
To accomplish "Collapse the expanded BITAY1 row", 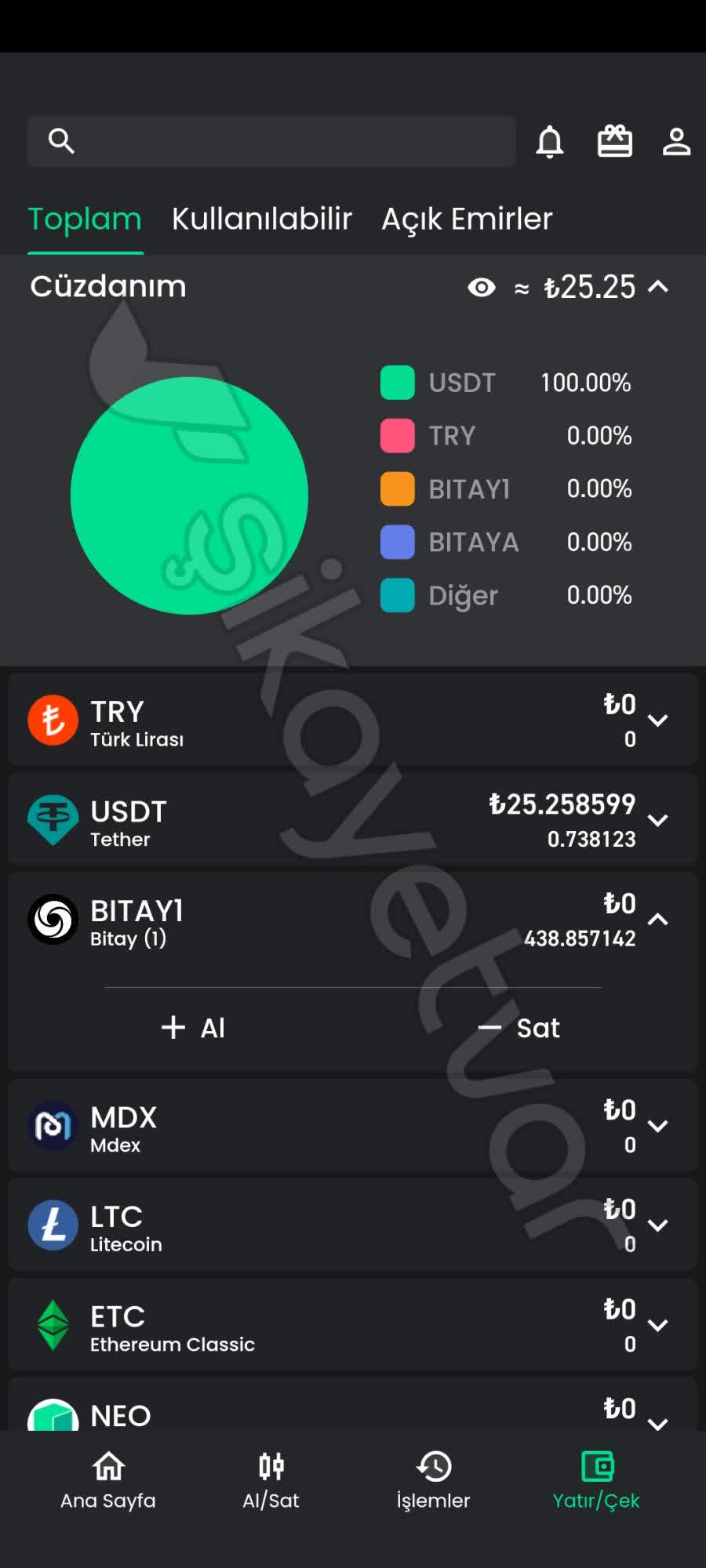I will (657, 917).
